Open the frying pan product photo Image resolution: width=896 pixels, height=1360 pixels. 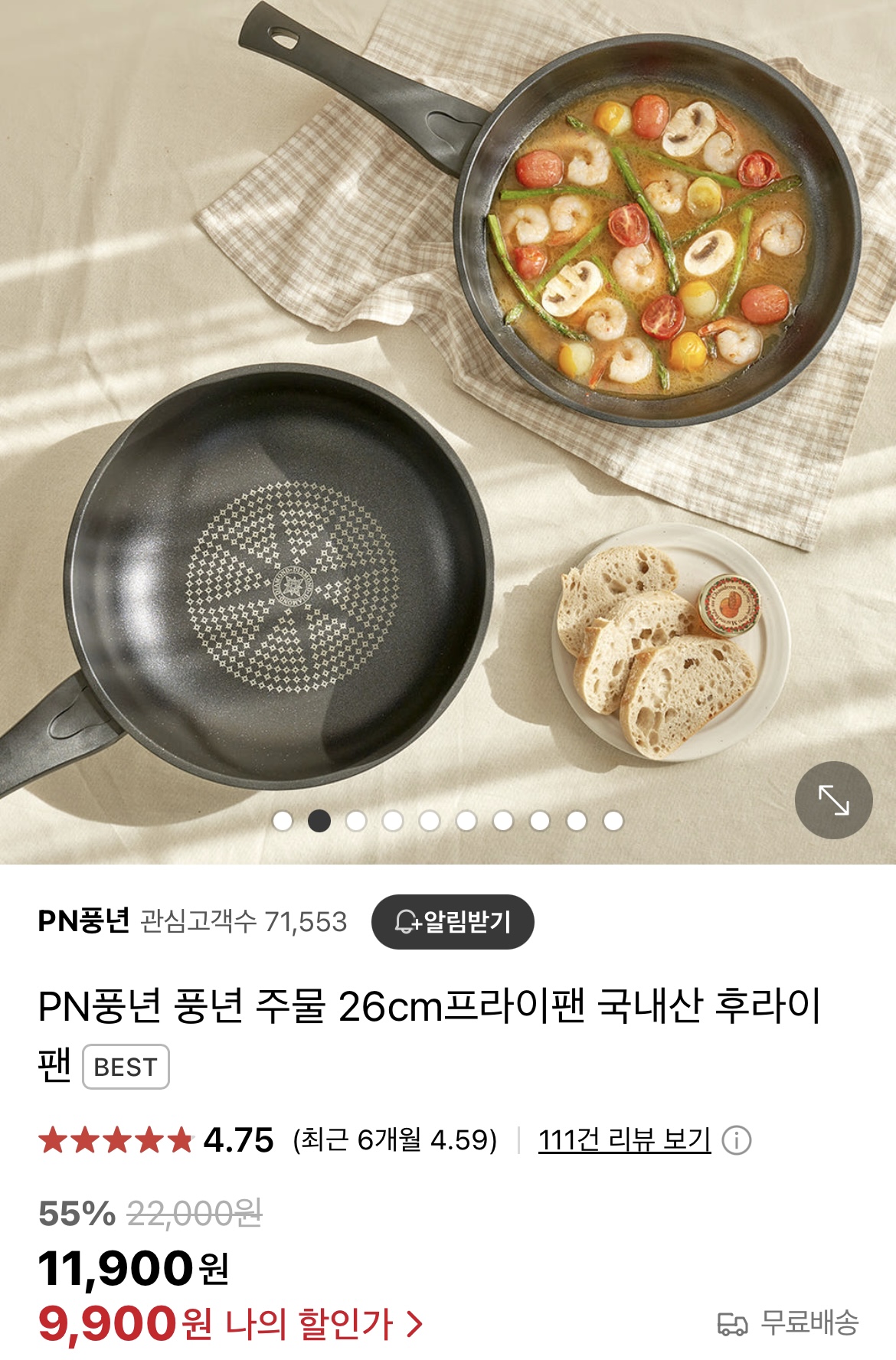tap(448, 398)
